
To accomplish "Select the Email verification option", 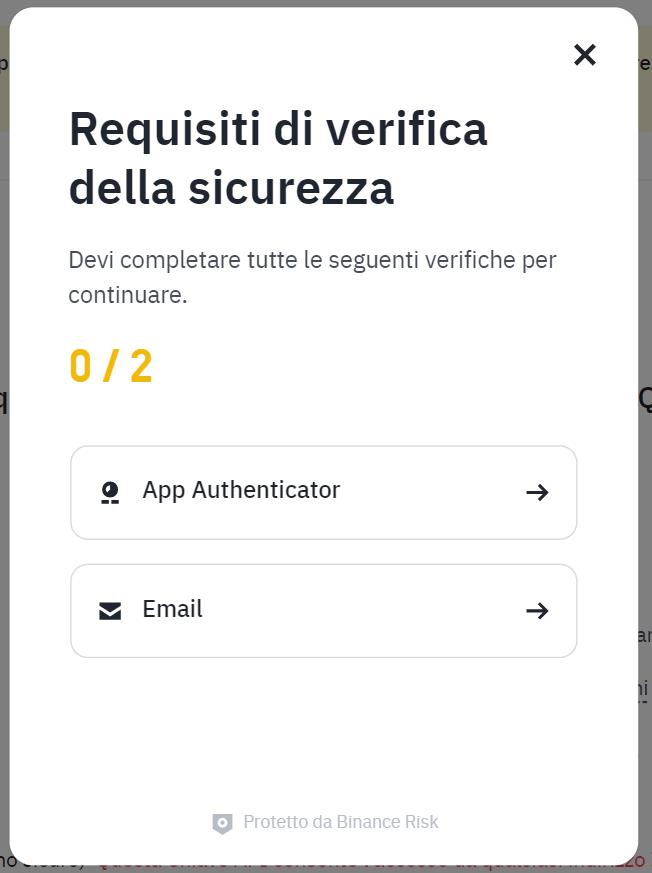I will click(323, 610).
